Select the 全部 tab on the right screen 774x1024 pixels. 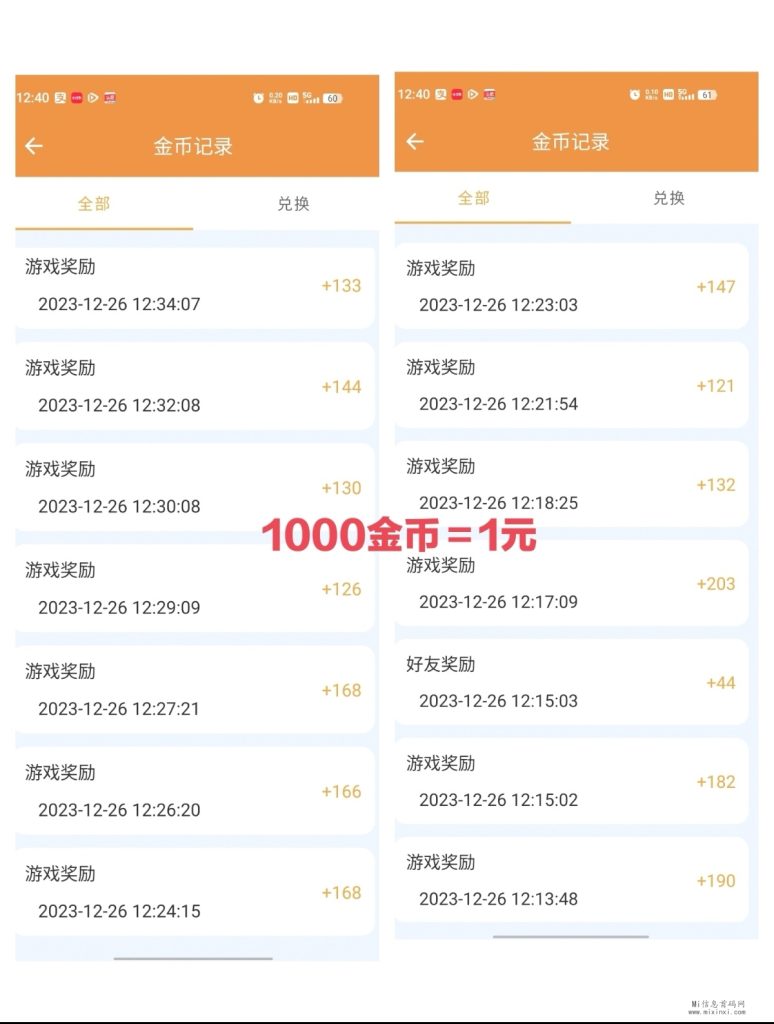(474, 199)
